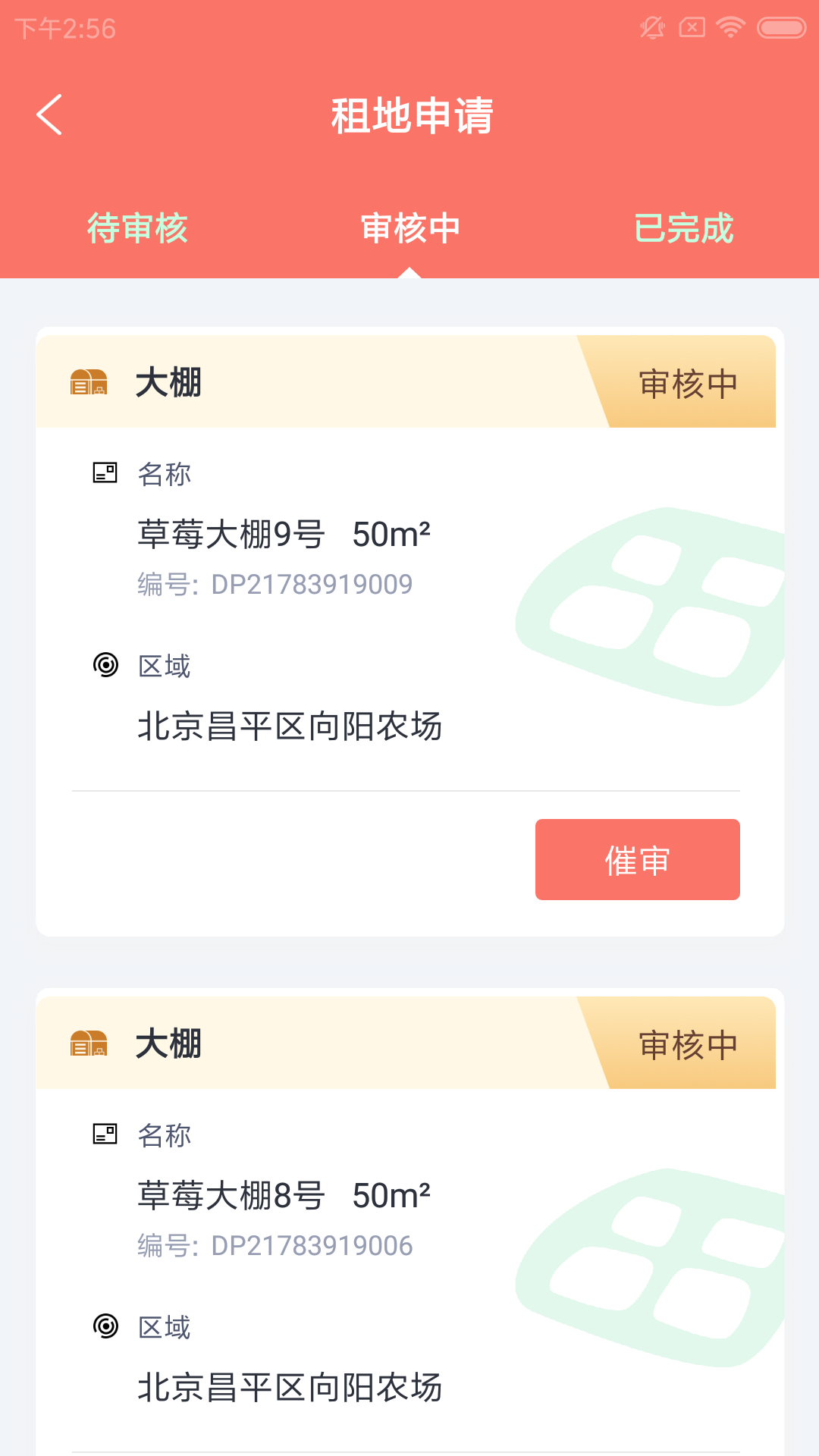The image size is (819, 1456).
Task: Click the SIM card status icon
Action: point(691,26)
